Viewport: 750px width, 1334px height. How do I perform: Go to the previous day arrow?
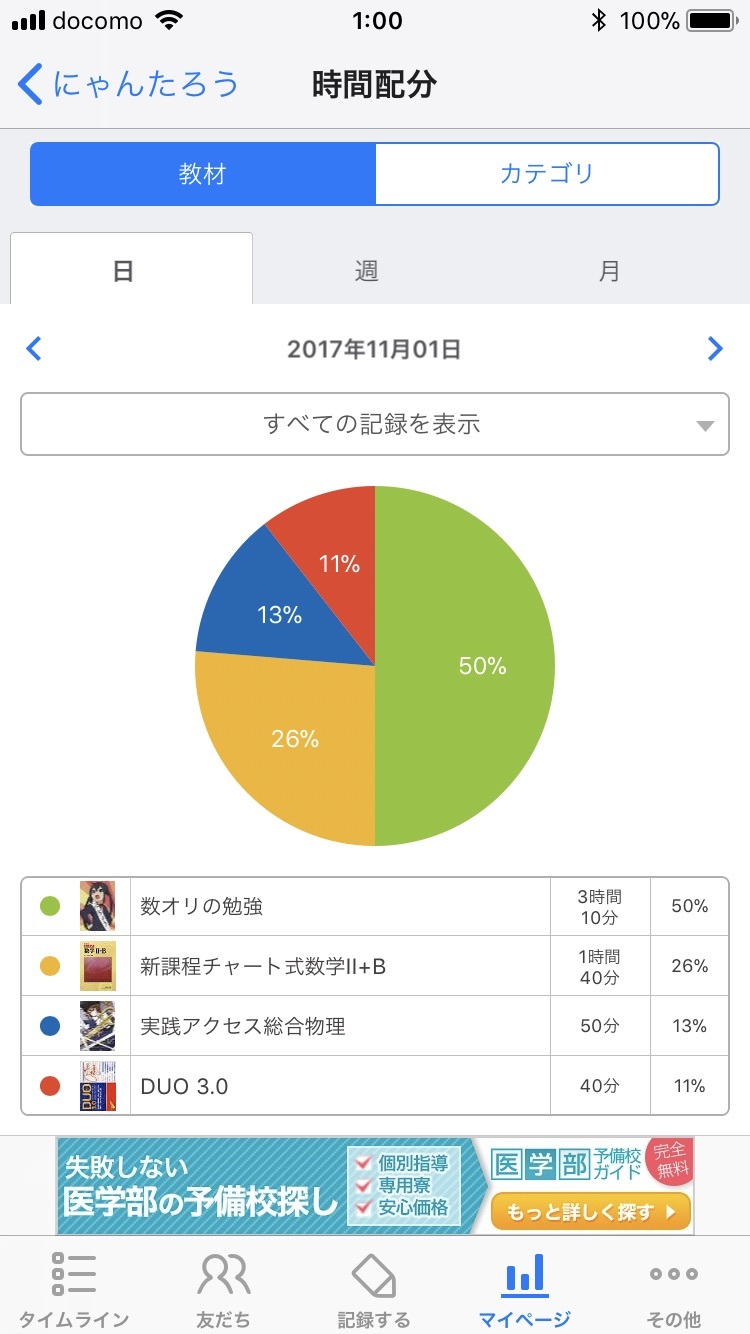pyautogui.click(x=34, y=349)
